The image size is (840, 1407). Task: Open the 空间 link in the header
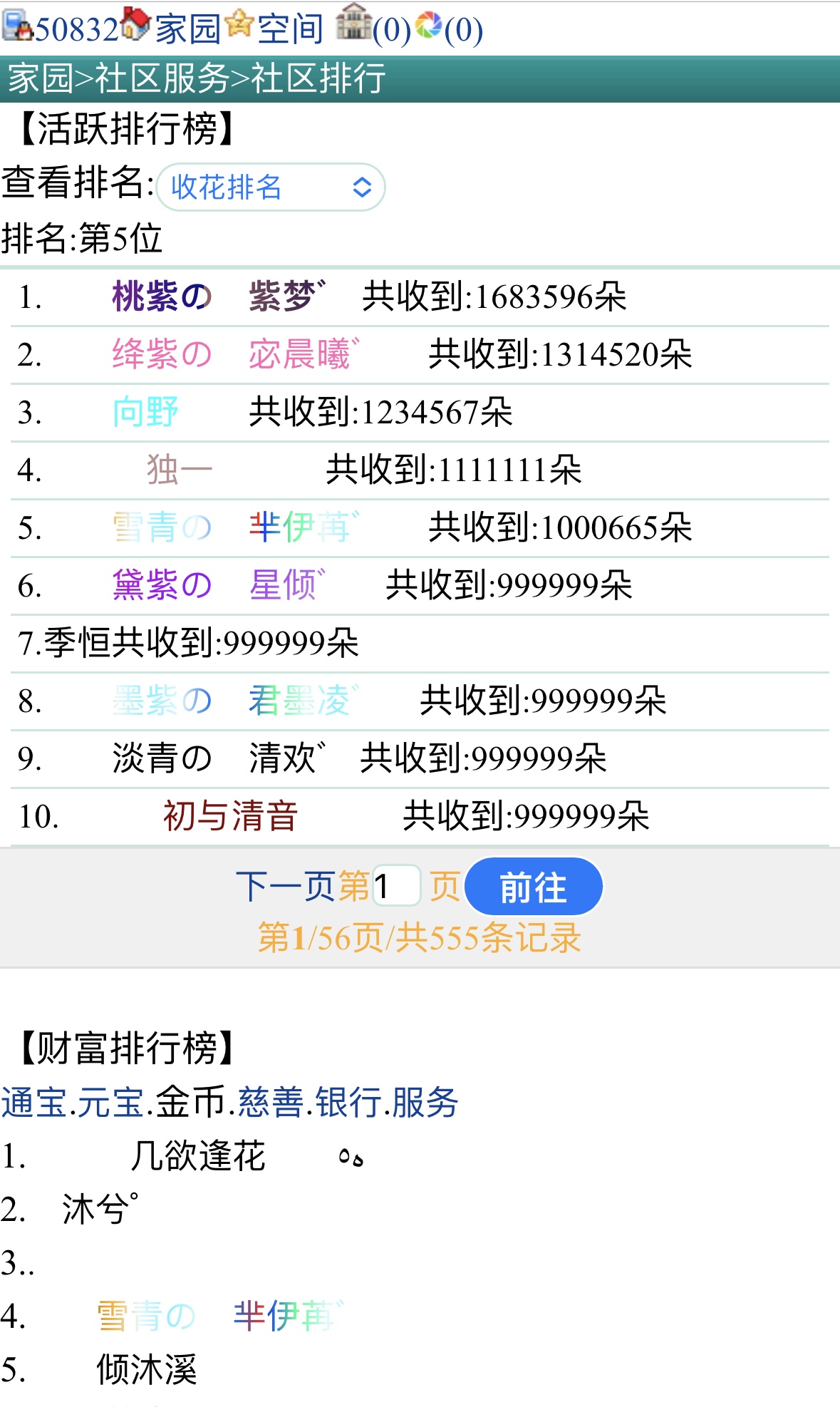pos(290,29)
